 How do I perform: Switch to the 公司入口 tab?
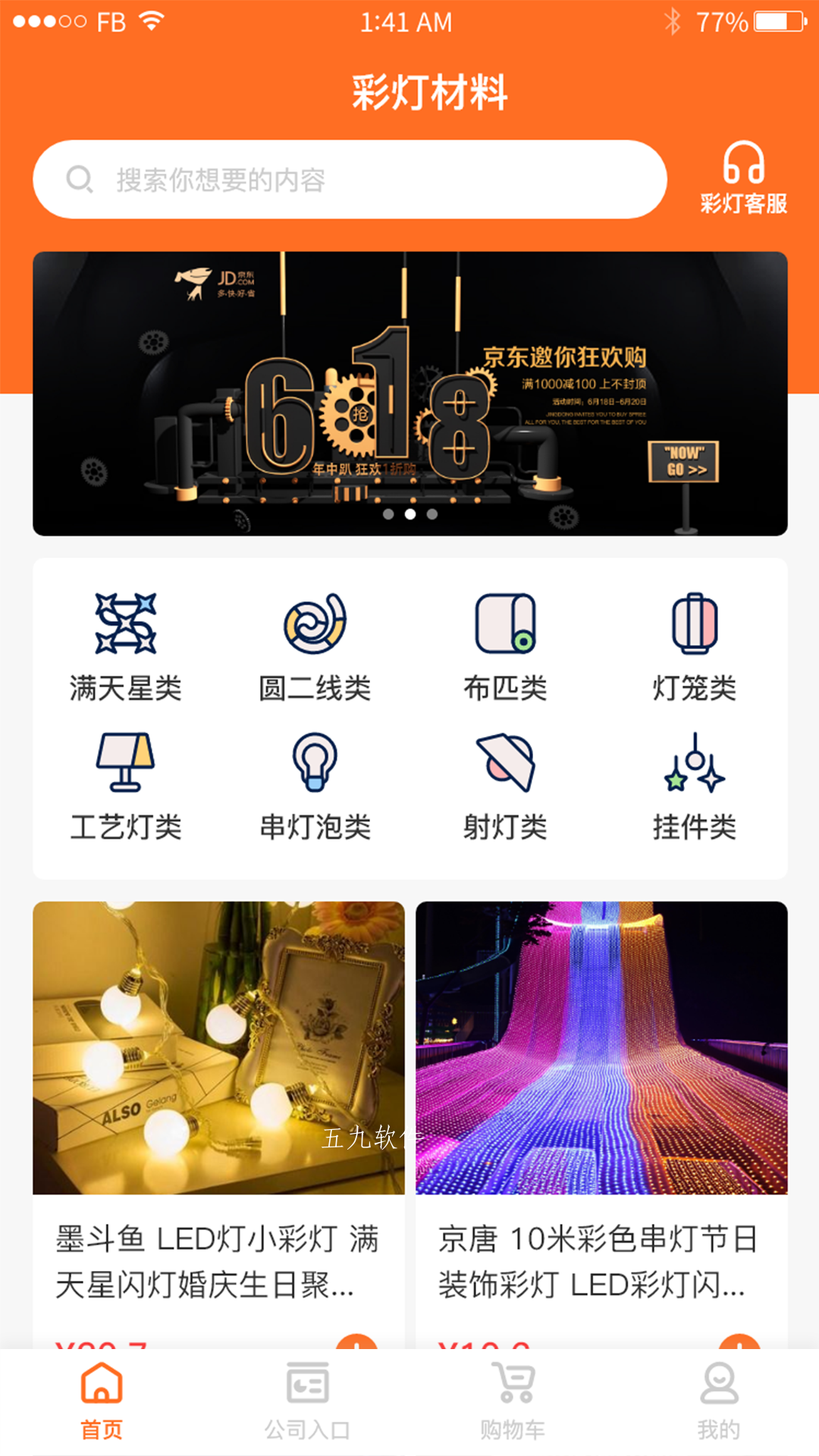[307, 1402]
